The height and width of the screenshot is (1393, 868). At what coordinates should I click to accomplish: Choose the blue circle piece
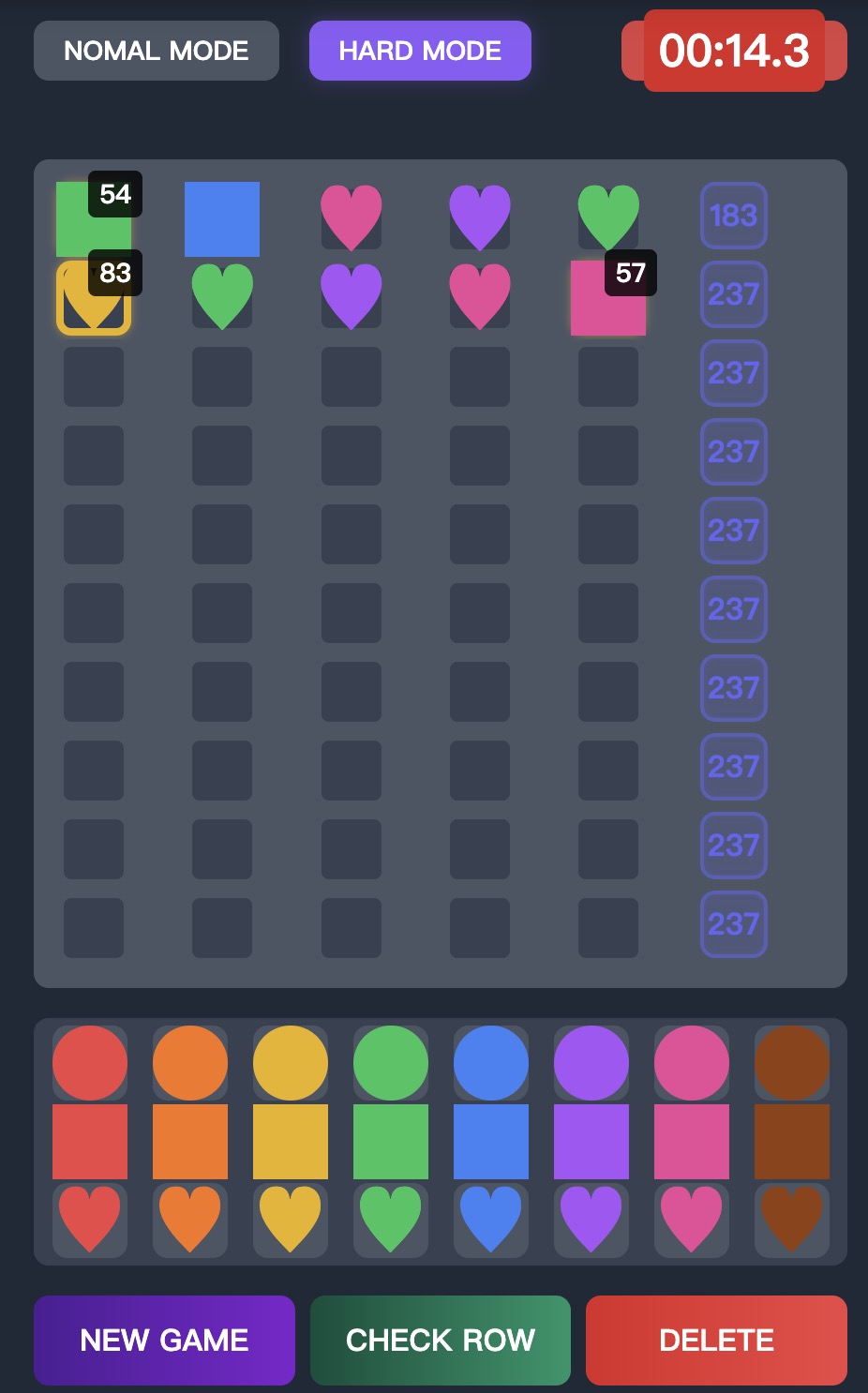[x=491, y=1063]
